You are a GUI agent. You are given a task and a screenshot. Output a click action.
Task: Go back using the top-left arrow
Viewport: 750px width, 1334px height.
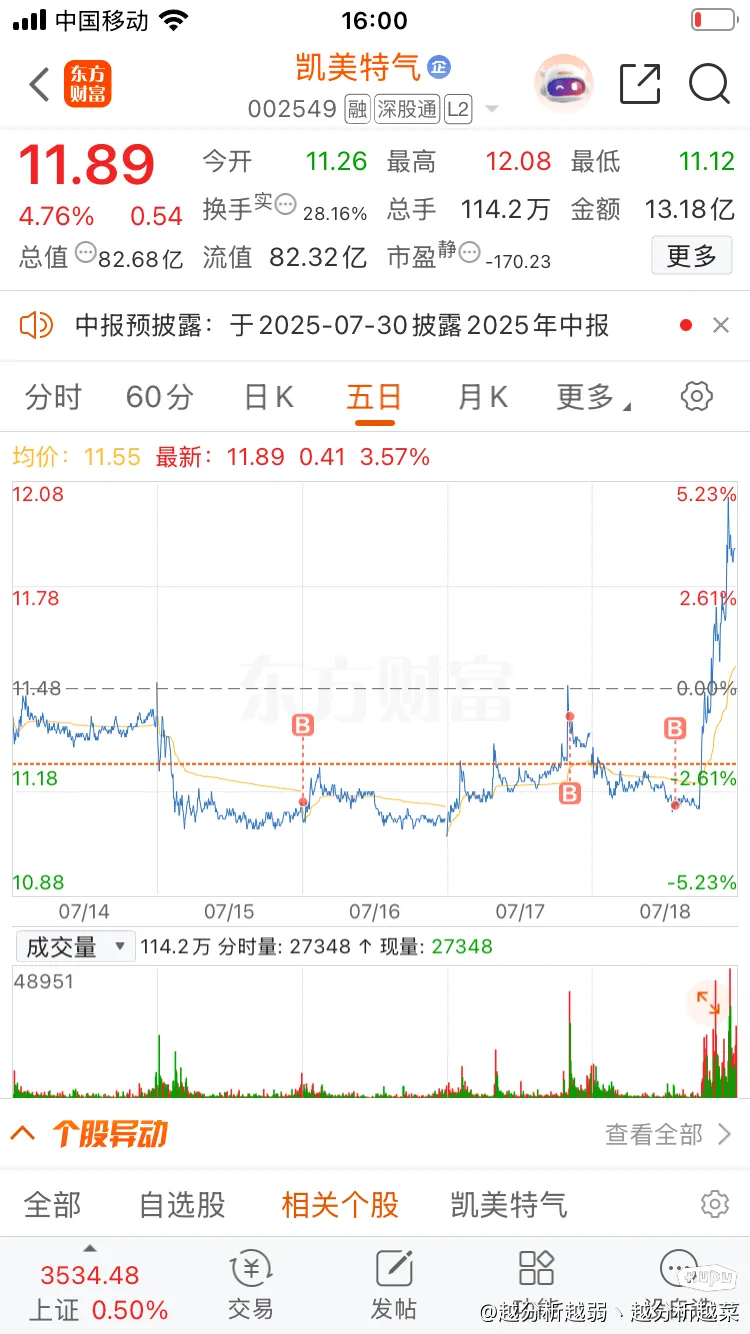click(x=39, y=85)
